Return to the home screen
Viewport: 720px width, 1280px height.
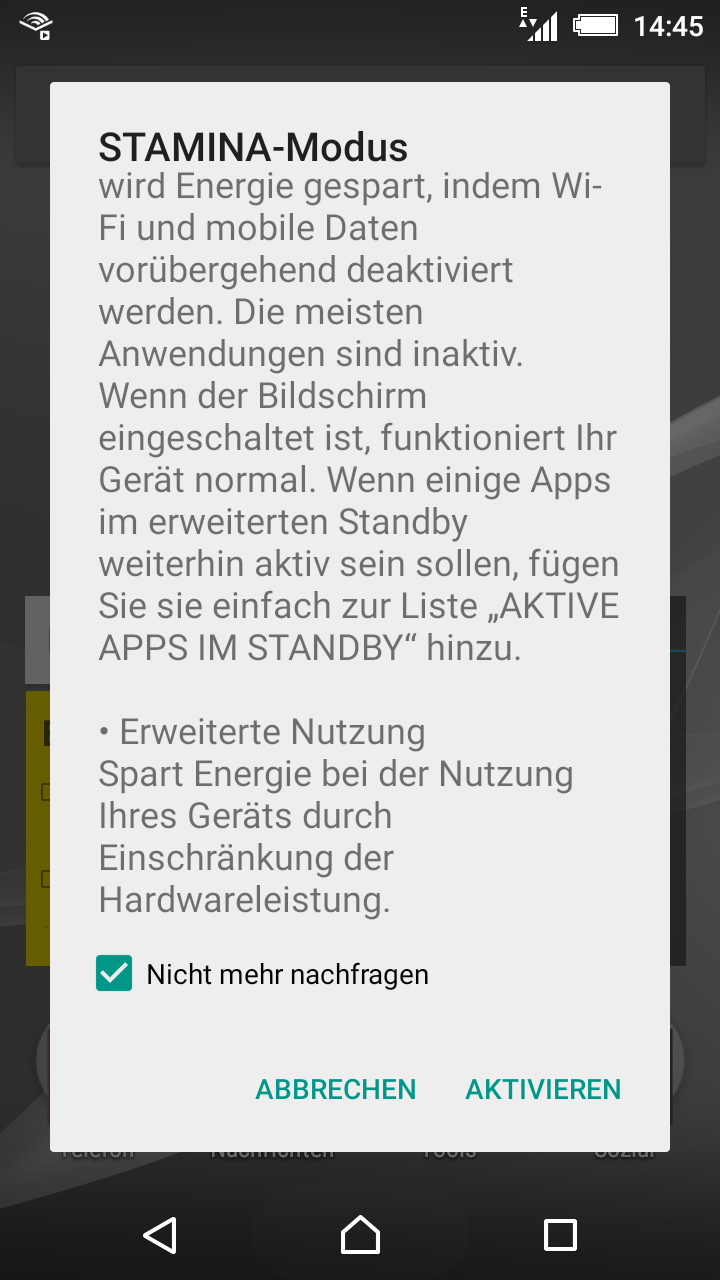coord(360,1235)
